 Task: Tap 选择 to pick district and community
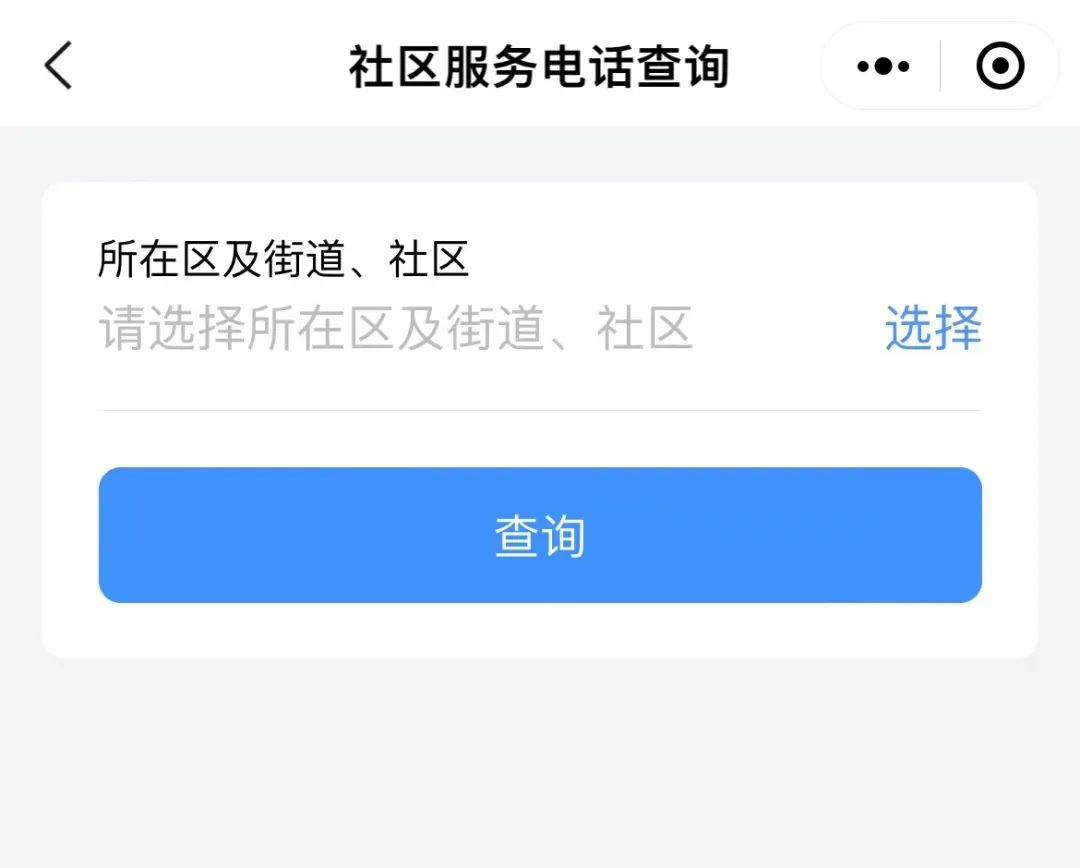[932, 329]
